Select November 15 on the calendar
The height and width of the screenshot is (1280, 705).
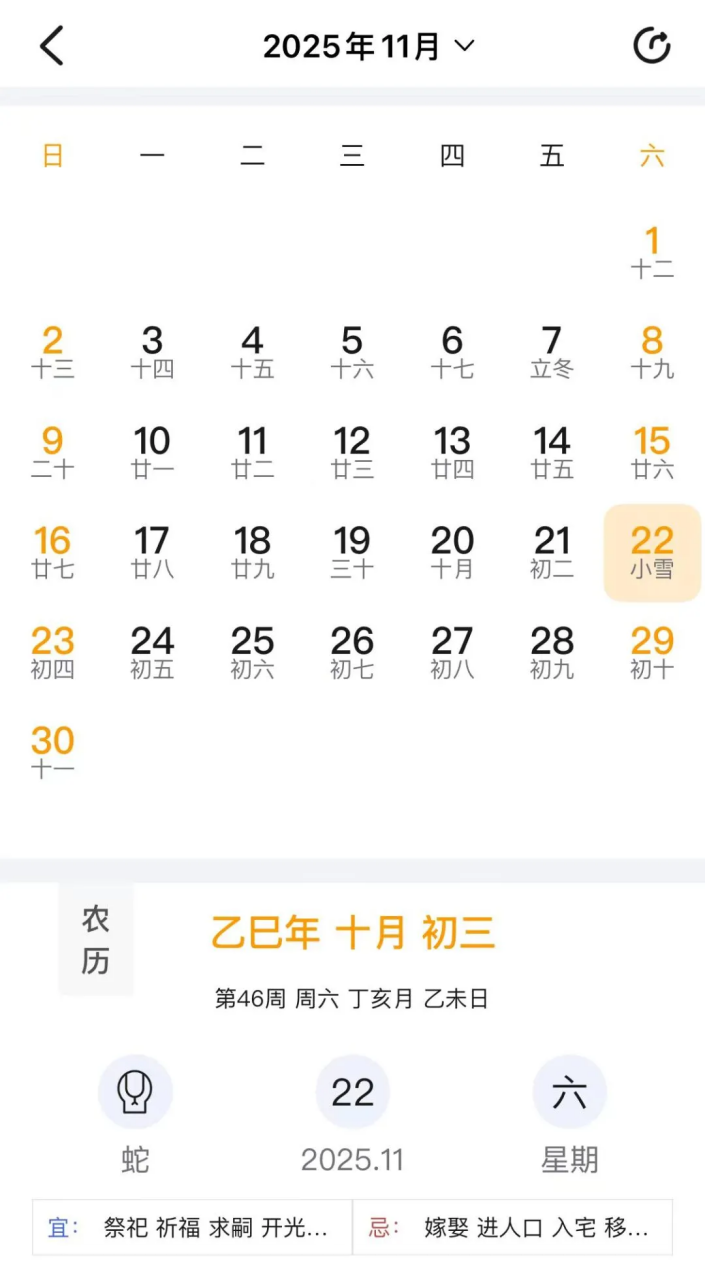pyautogui.click(x=652, y=452)
